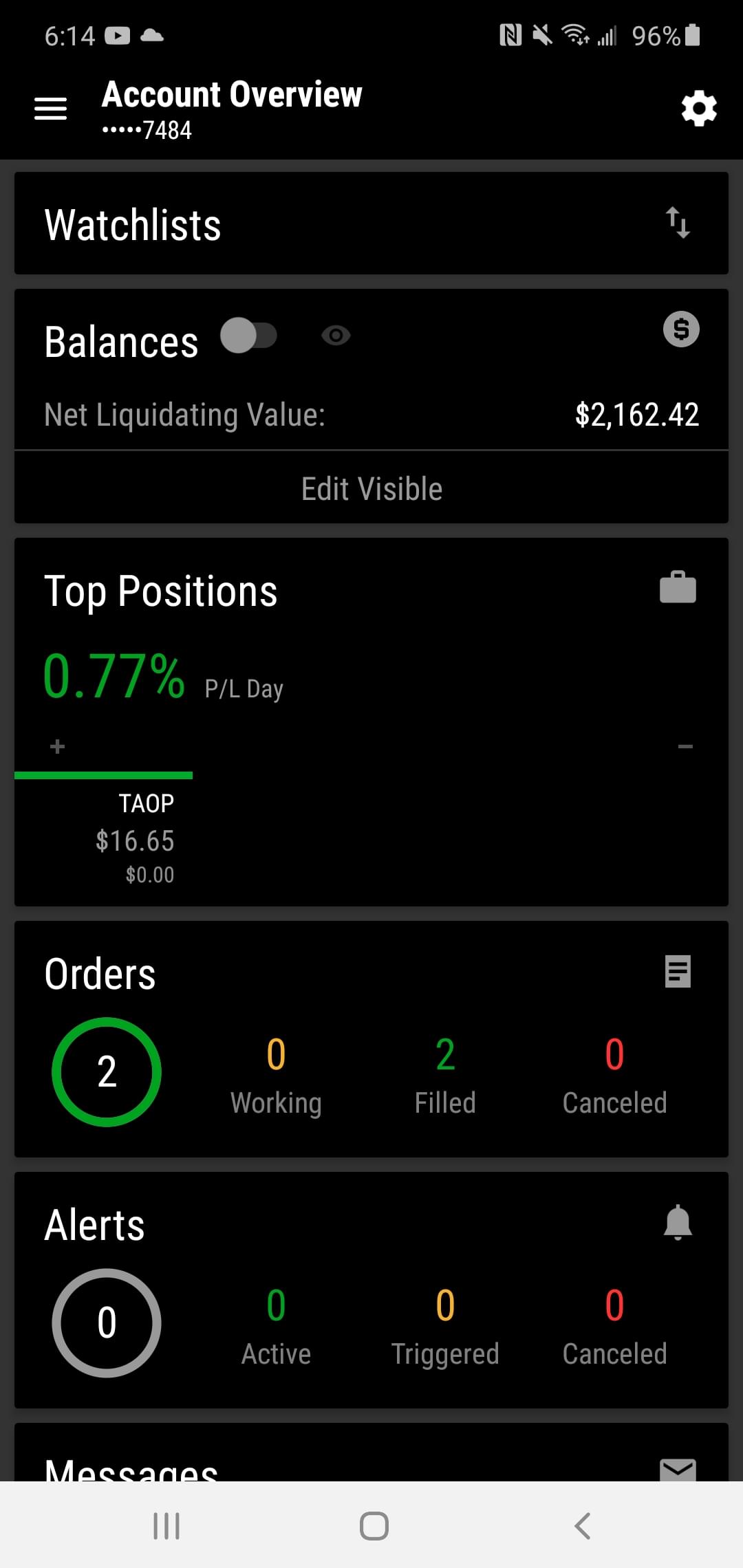
Task: Tap the eye icon to hide balances
Action: 336,336
